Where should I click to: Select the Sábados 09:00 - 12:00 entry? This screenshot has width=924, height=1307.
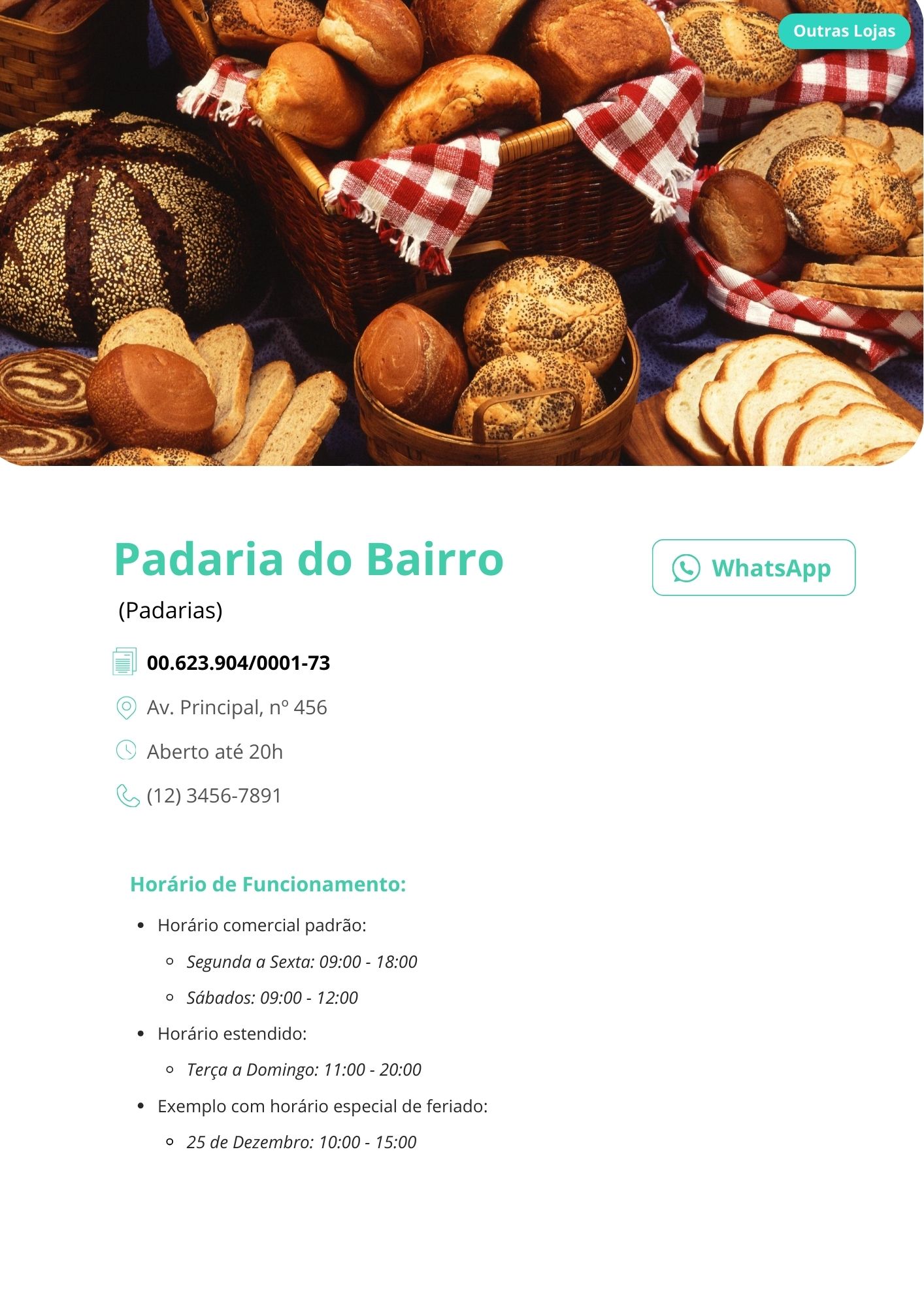pyautogui.click(x=273, y=998)
